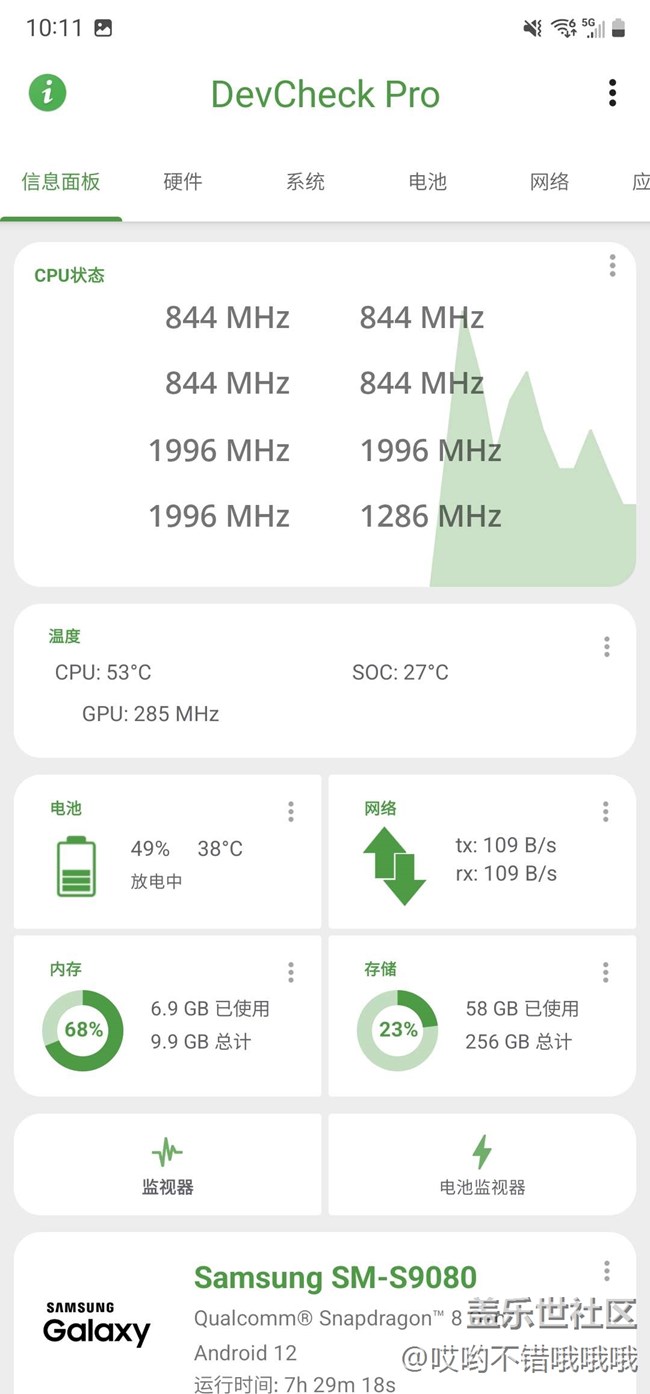The width and height of the screenshot is (650, 1394).
Task: Open the 存储 card options menu
Action: [x=606, y=972]
